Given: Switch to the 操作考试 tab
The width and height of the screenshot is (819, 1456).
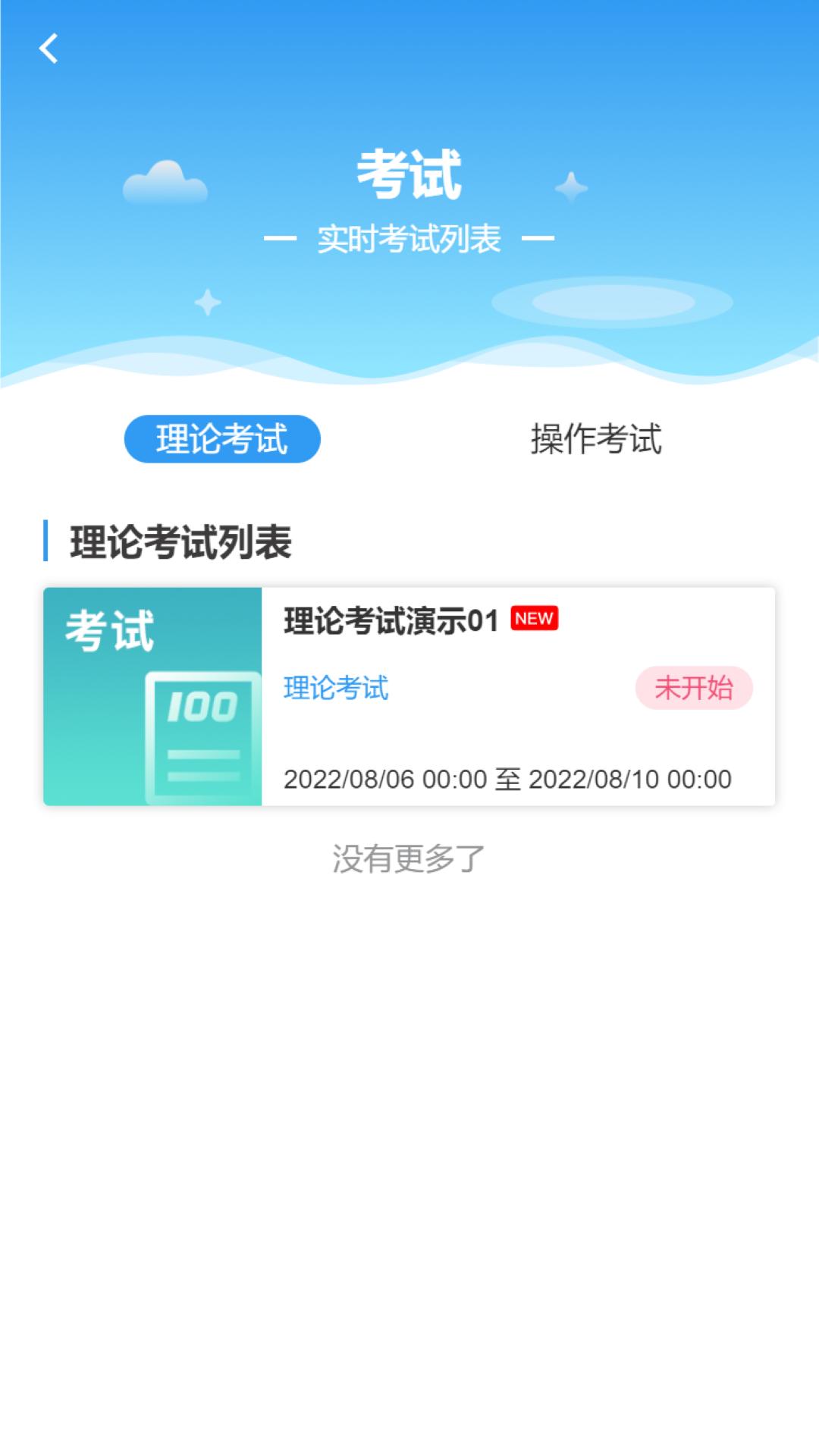Looking at the screenshot, I should point(596,439).
